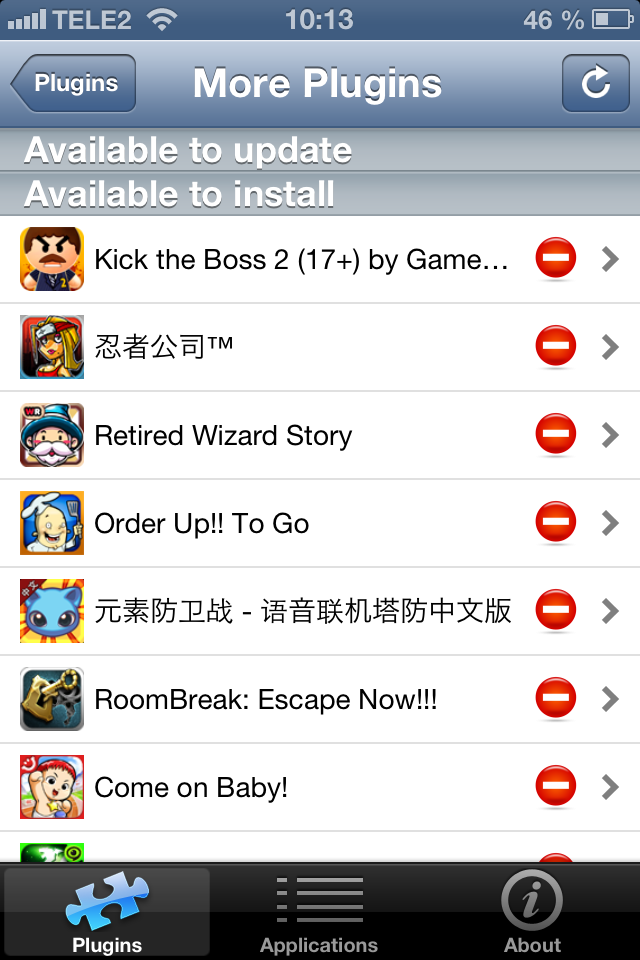Open Kick the Boss 2 plugin details
Viewport: 640px width, 960px height.
pyautogui.click(x=300, y=260)
